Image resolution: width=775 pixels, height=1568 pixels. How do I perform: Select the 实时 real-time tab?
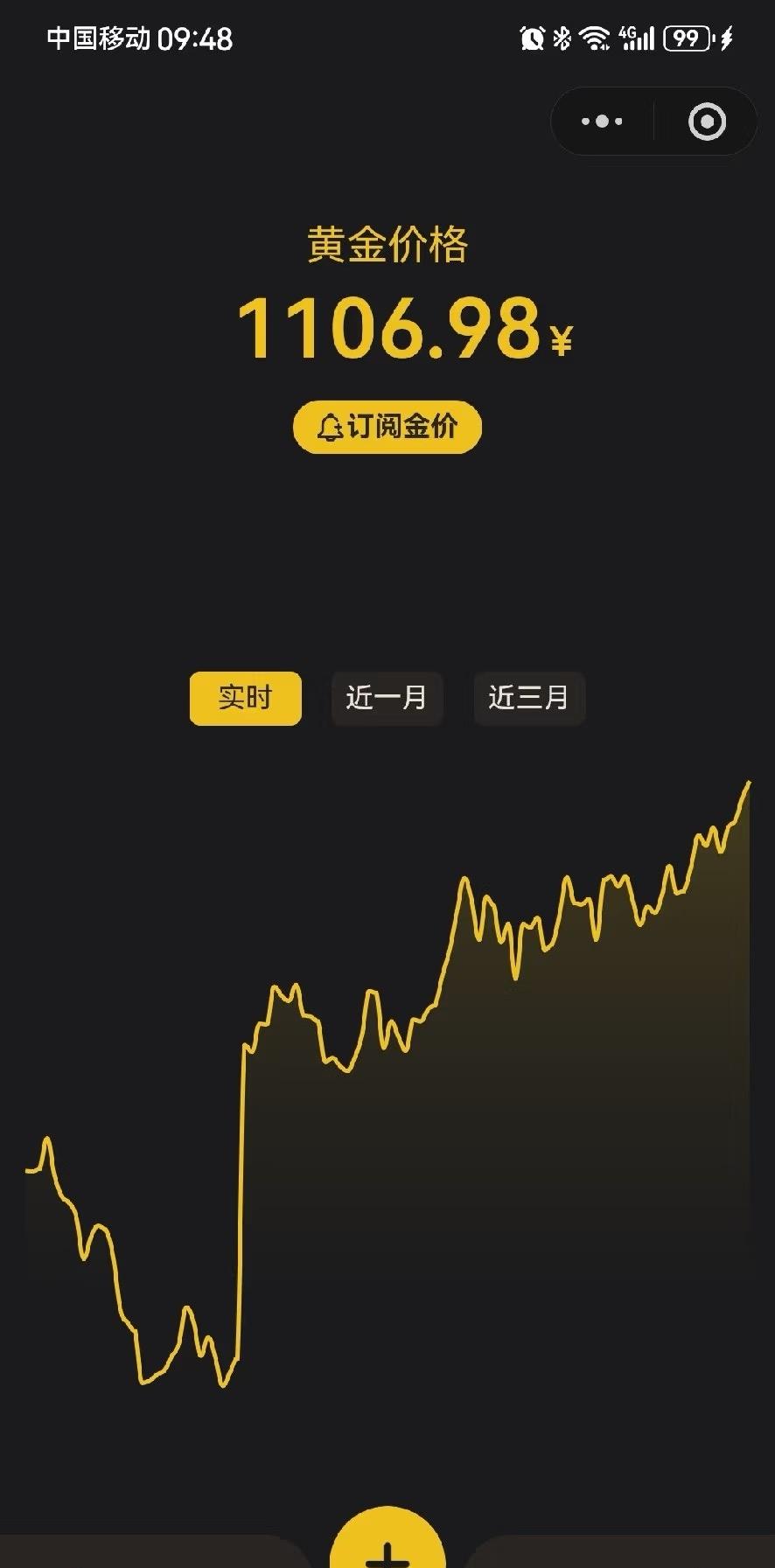point(245,698)
